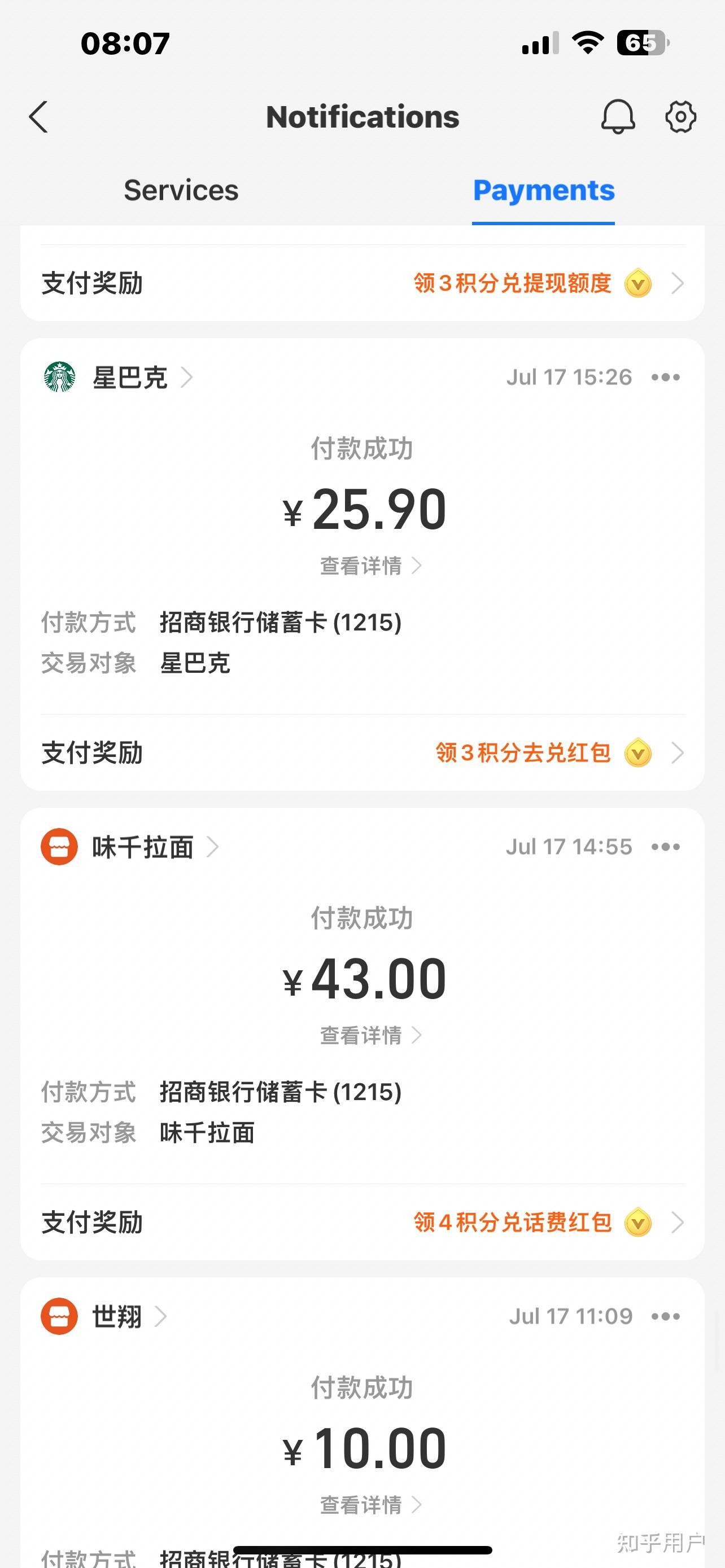Click the 世翔 merchant logo icon
The height and width of the screenshot is (1568, 725).
58,1316
